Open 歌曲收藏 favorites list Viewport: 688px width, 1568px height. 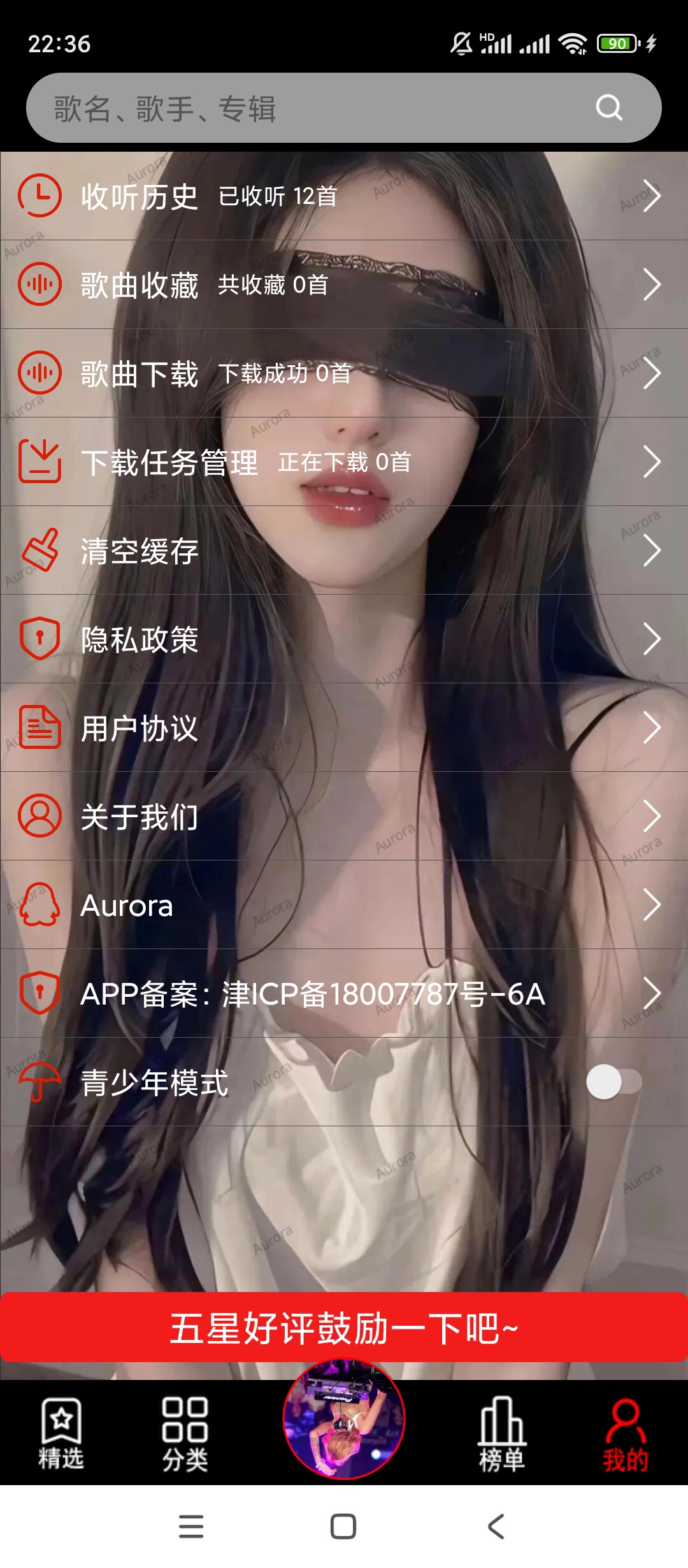click(x=344, y=284)
